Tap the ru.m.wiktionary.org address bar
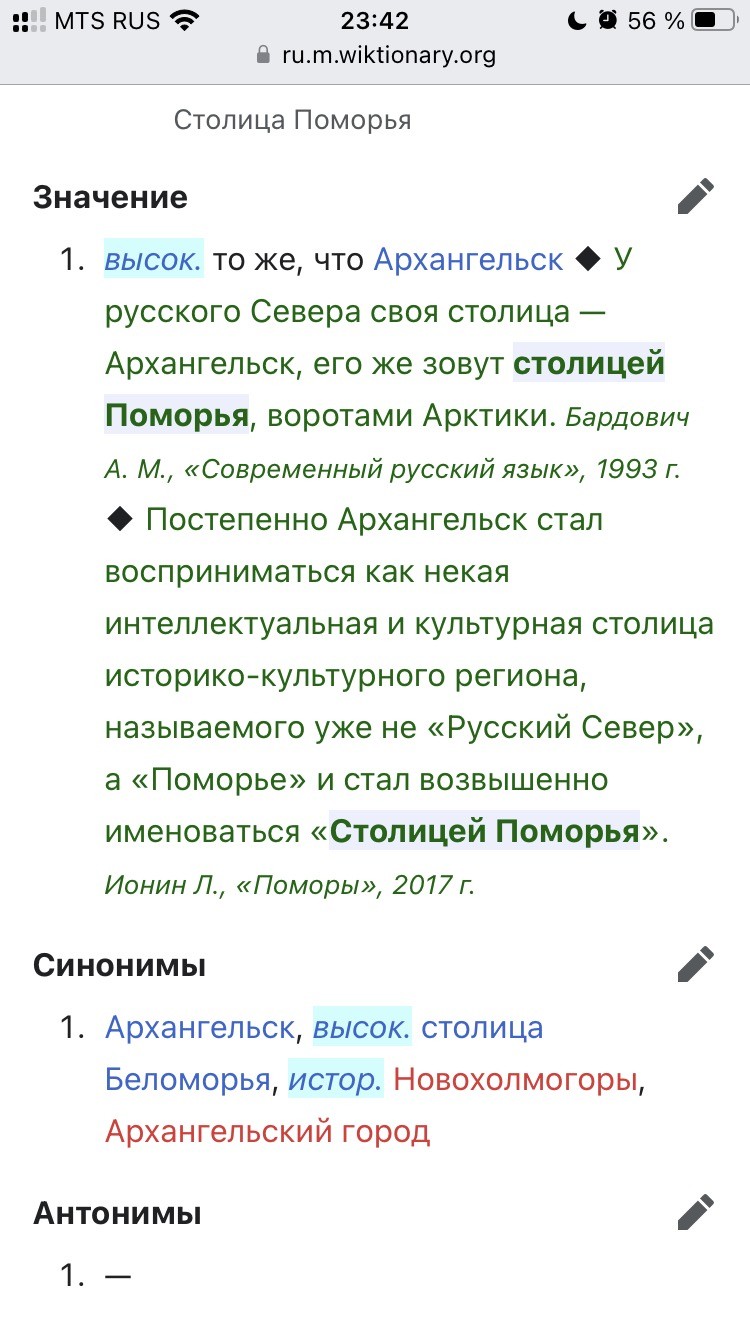Screen dimensions: 750x1334 coord(375,55)
